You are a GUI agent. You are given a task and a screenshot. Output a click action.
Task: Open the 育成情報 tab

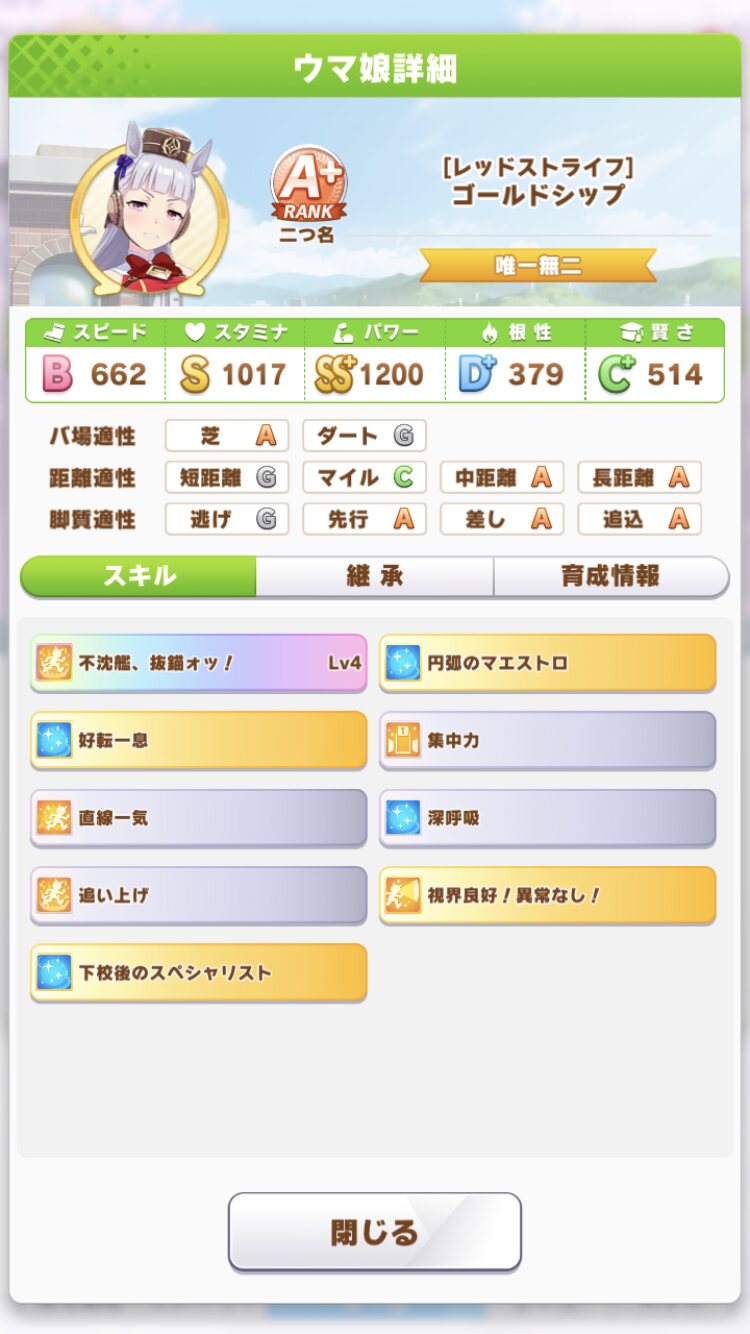click(x=610, y=576)
